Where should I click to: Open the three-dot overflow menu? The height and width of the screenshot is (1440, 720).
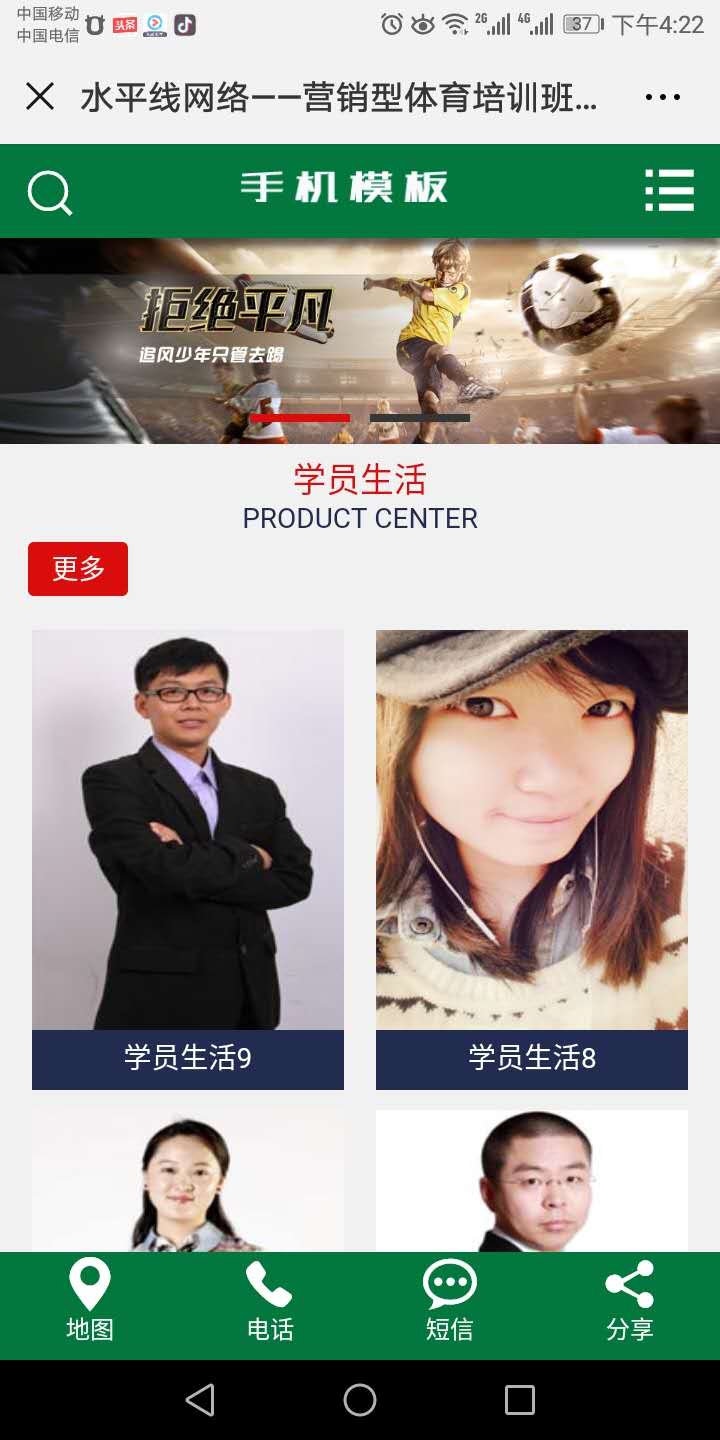coord(662,97)
